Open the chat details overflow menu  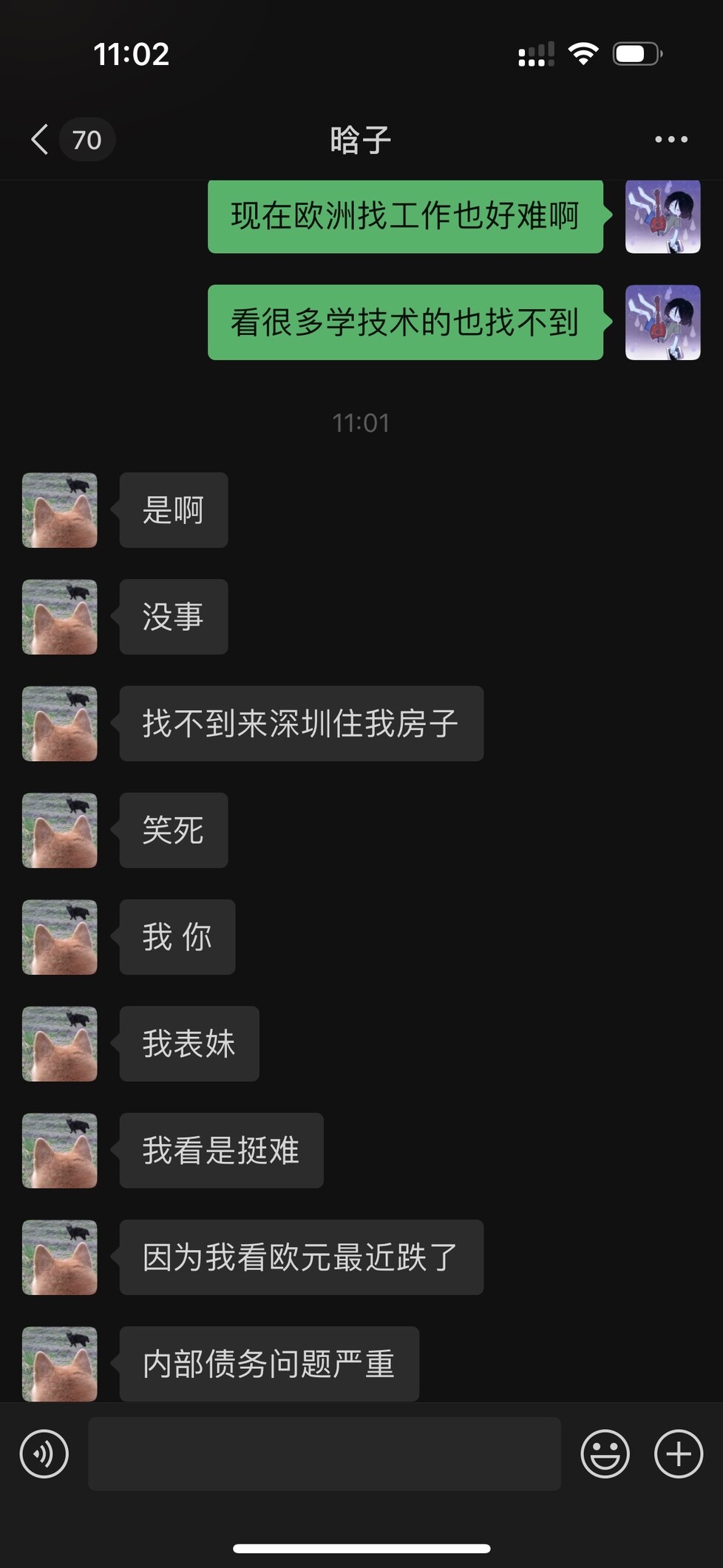coord(671,139)
